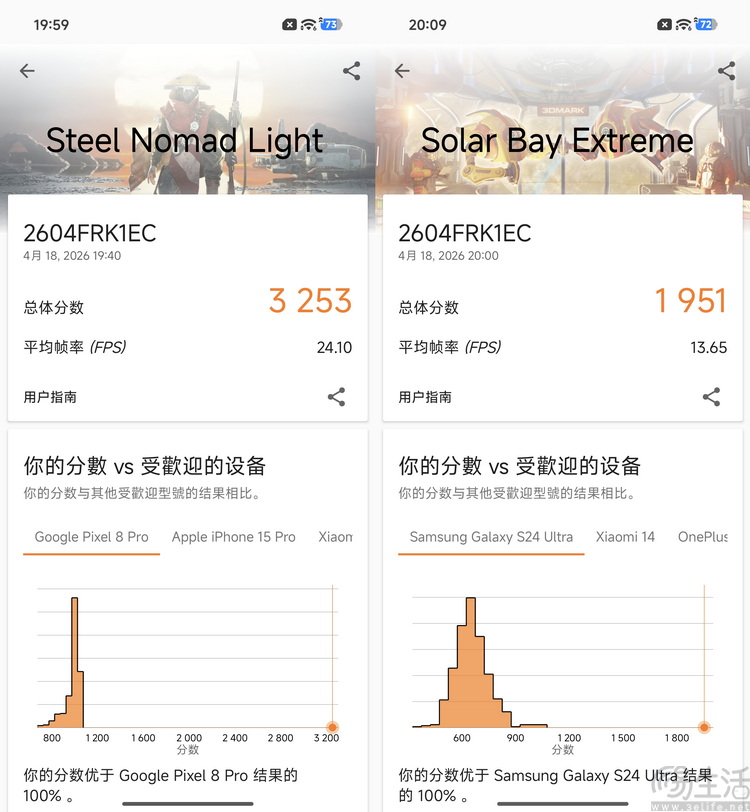Image resolution: width=750 pixels, height=812 pixels.
Task: Tap the device name 2604FRK1EC
Action: point(90,231)
